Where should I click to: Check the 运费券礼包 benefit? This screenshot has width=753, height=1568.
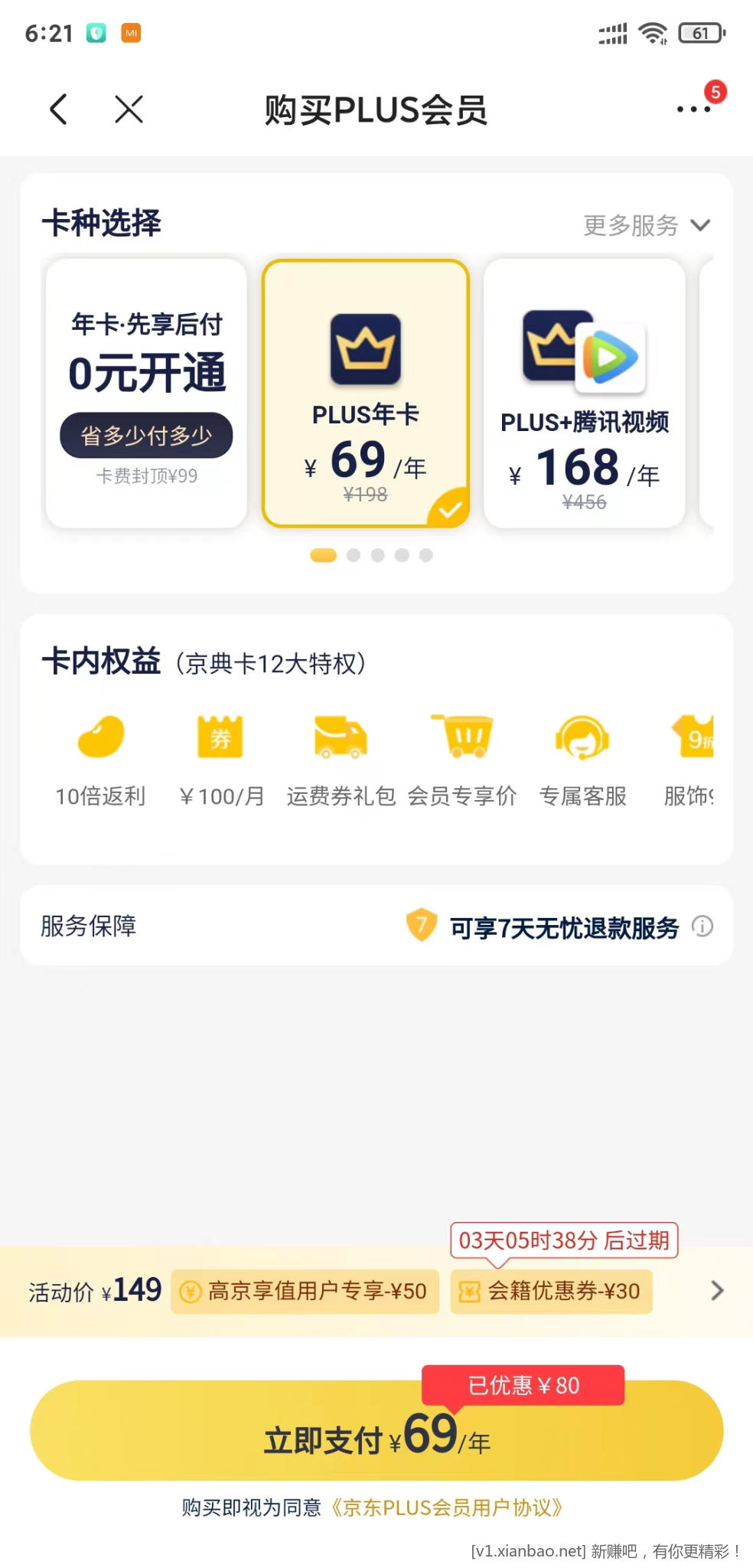tap(341, 759)
